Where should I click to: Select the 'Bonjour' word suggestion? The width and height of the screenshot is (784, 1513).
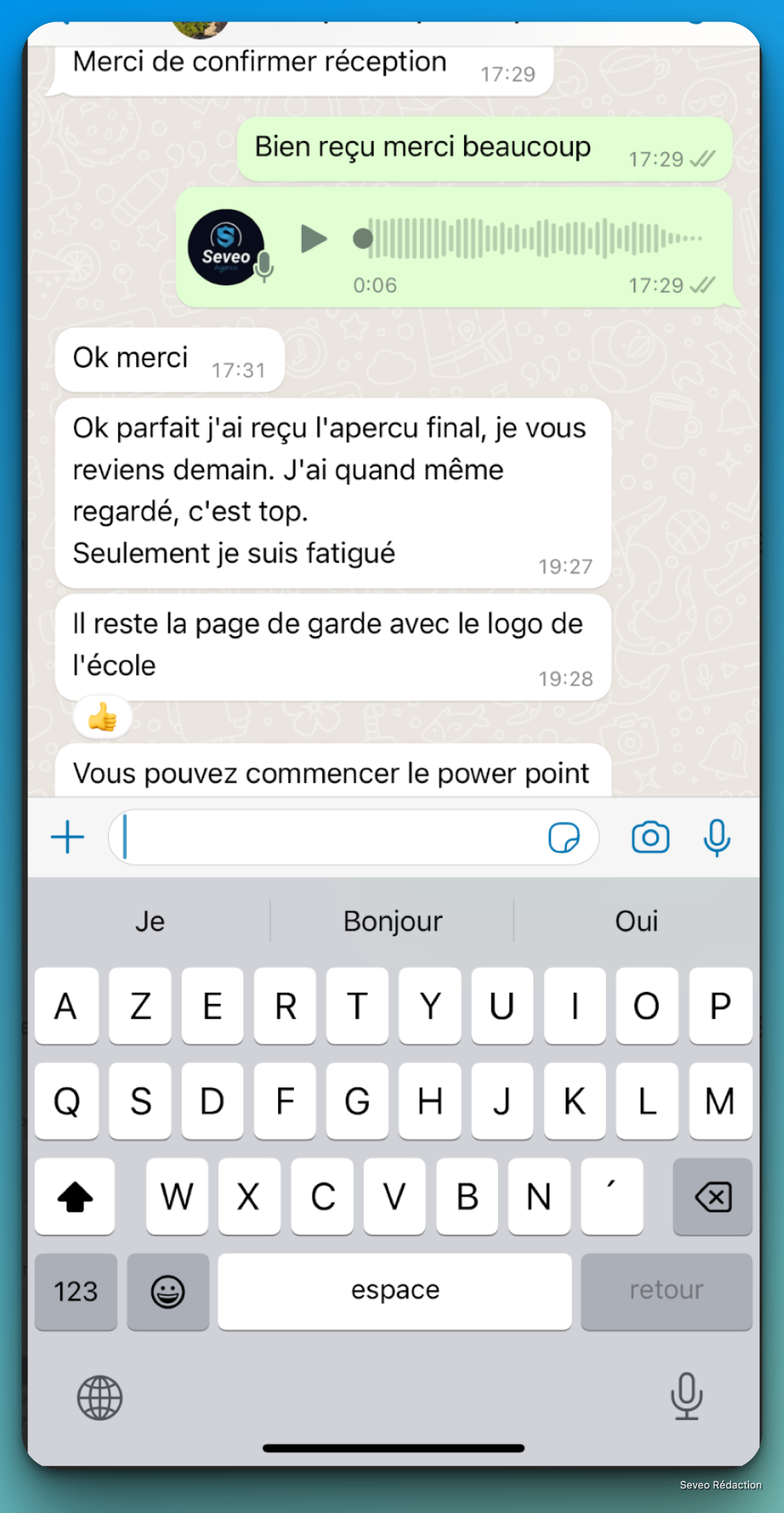[x=392, y=920]
